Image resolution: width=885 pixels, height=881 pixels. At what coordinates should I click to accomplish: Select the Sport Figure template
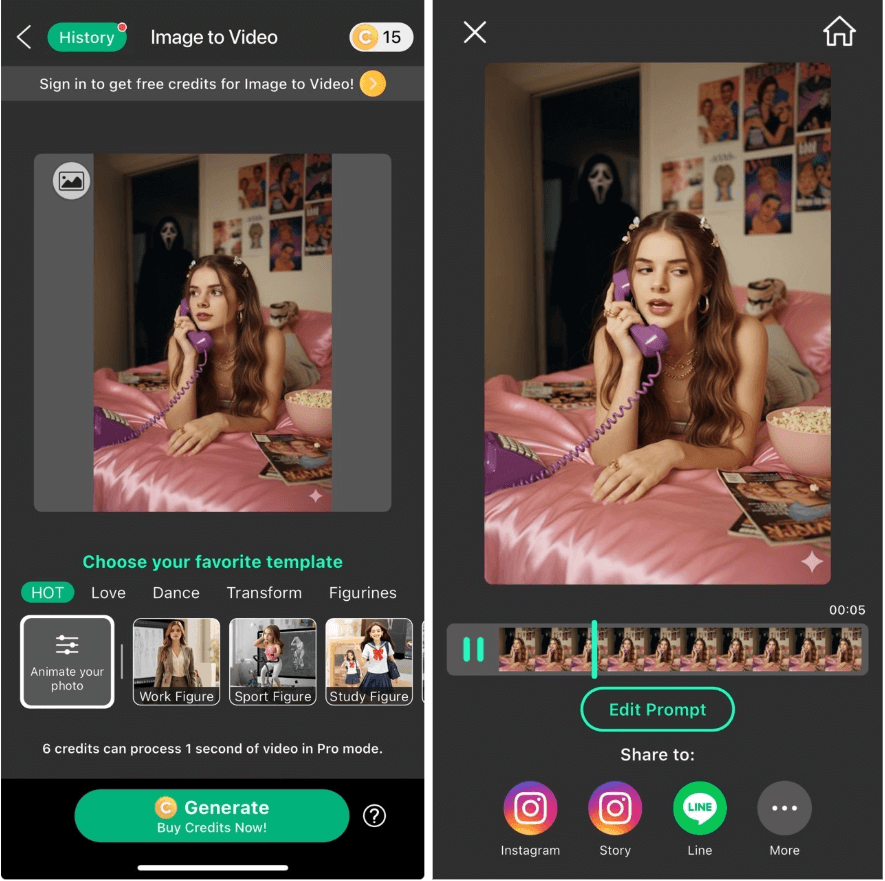[x=273, y=661]
